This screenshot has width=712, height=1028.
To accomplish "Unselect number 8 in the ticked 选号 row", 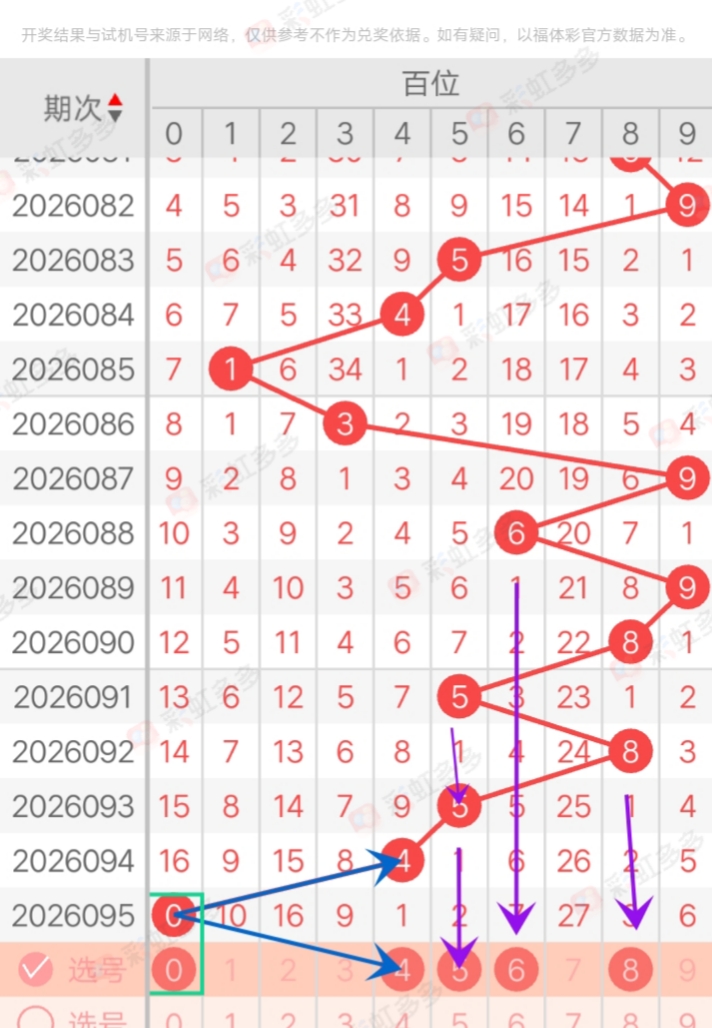I will 630,968.
